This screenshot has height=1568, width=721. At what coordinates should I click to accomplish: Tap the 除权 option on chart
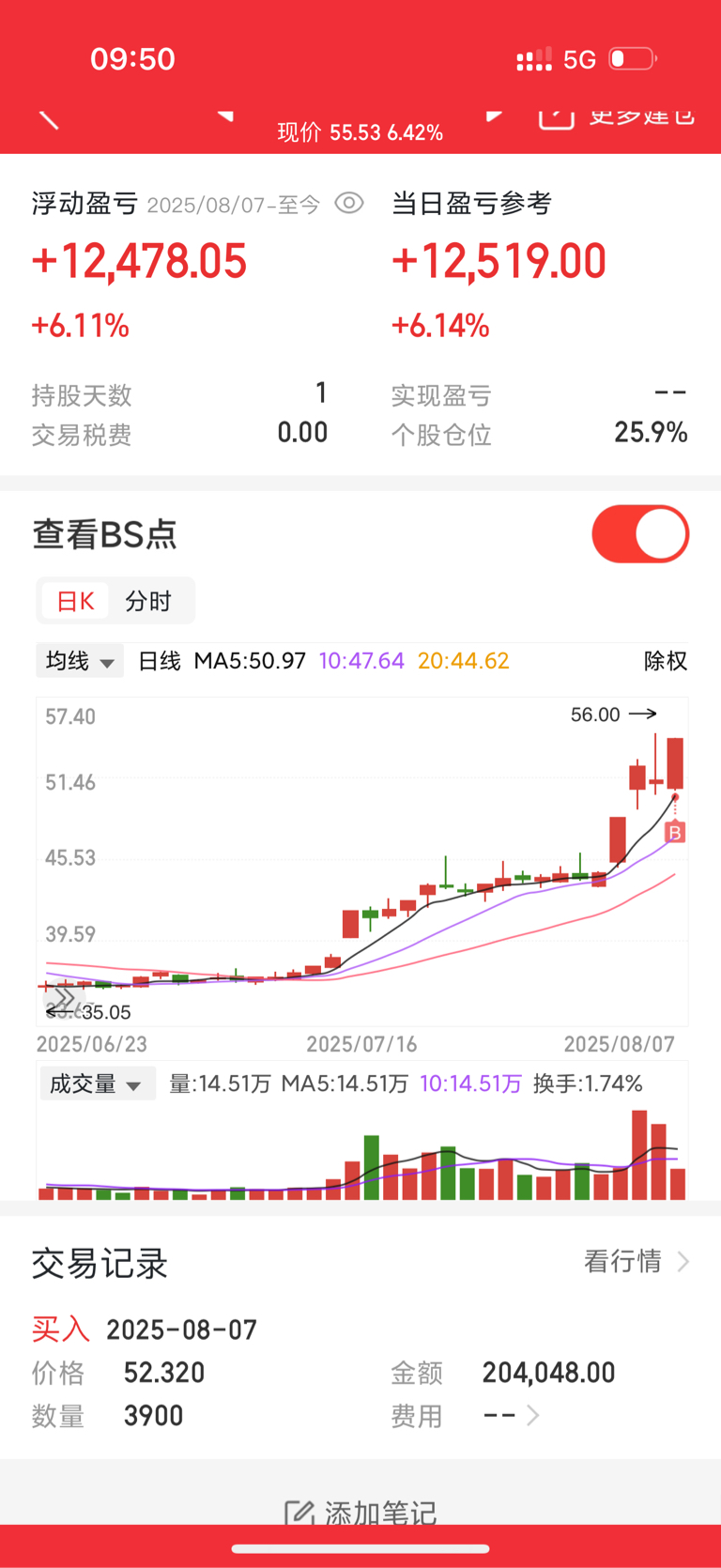666,661
